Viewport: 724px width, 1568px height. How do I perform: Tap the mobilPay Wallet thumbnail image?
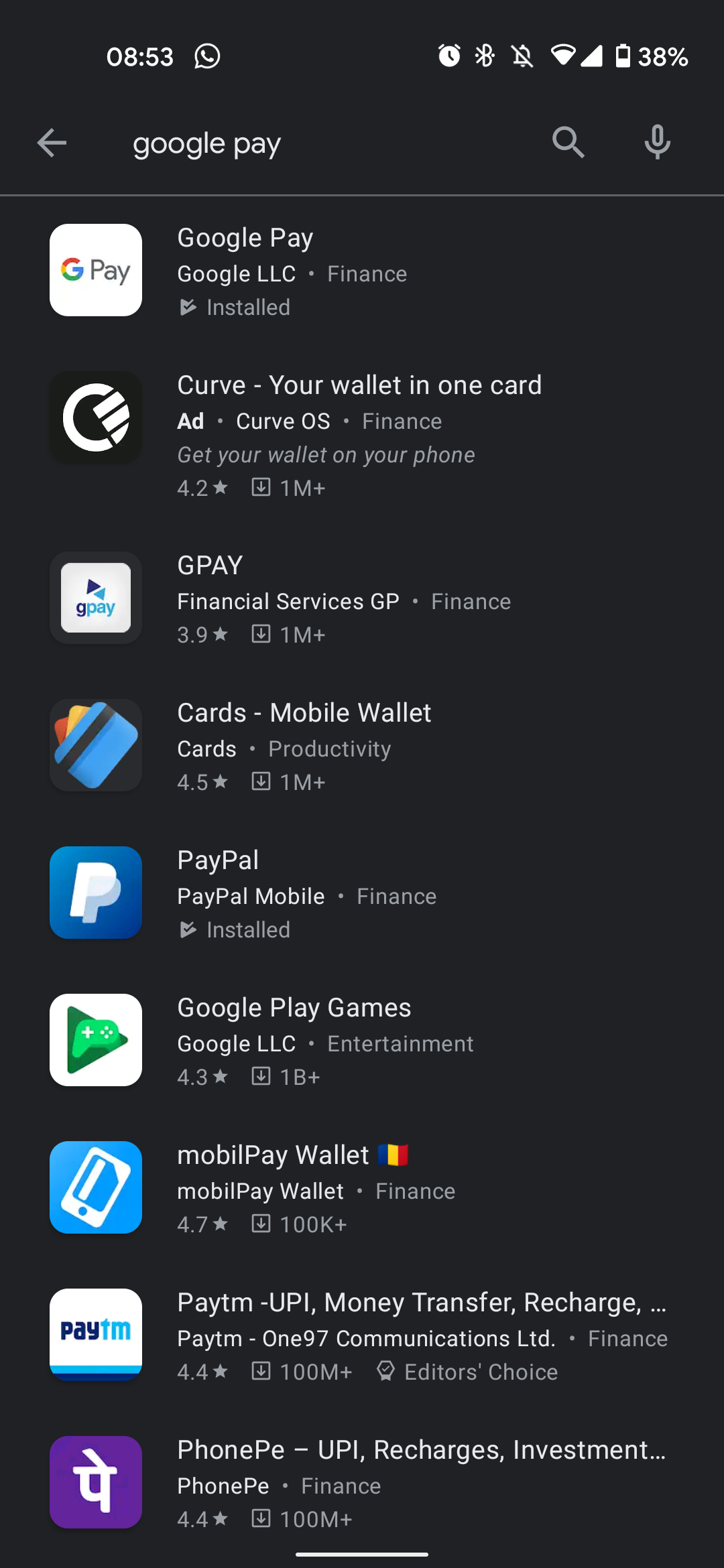coord(95,1187)
